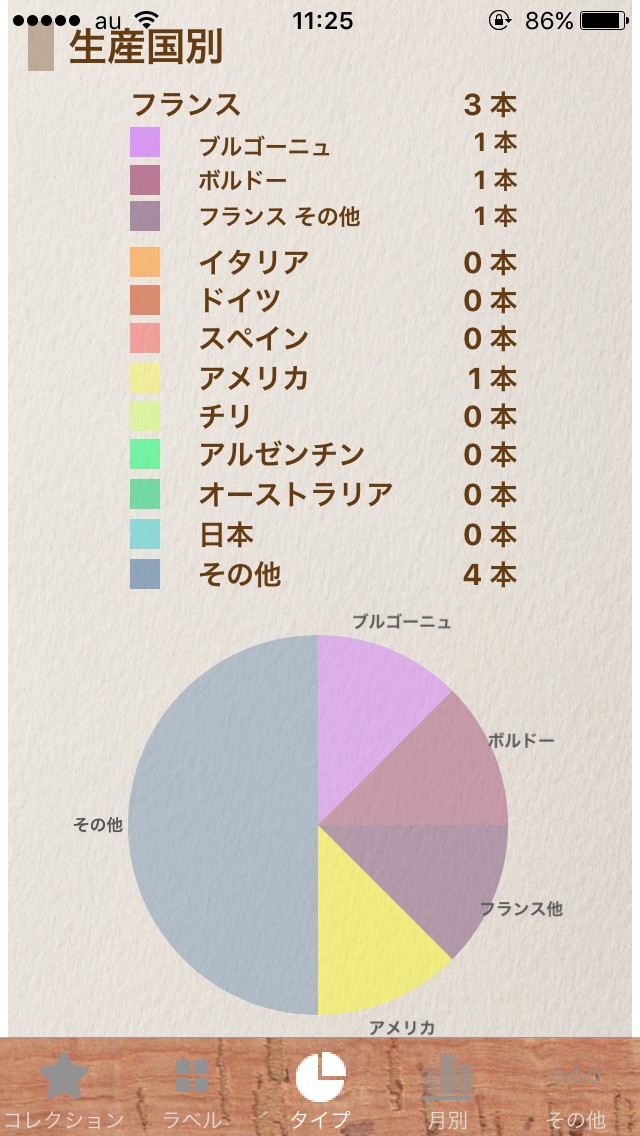The width and height of the screenshot is (640, 1136).
Task: Go to the 月別 tab
Action: 447,1090
